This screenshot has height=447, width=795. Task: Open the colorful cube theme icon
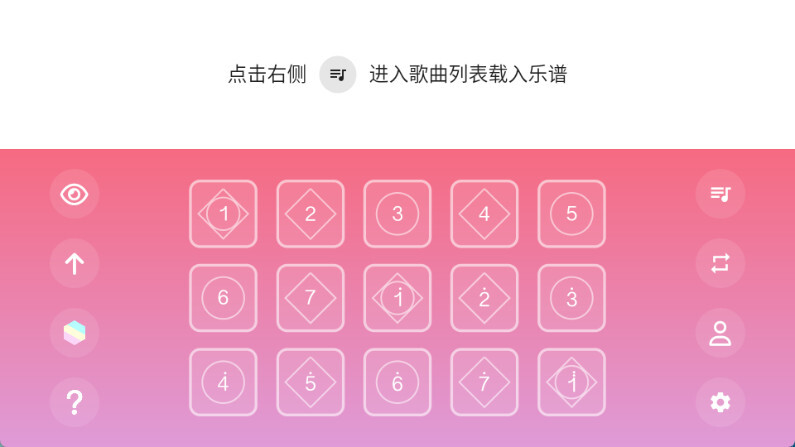point(74,333)
